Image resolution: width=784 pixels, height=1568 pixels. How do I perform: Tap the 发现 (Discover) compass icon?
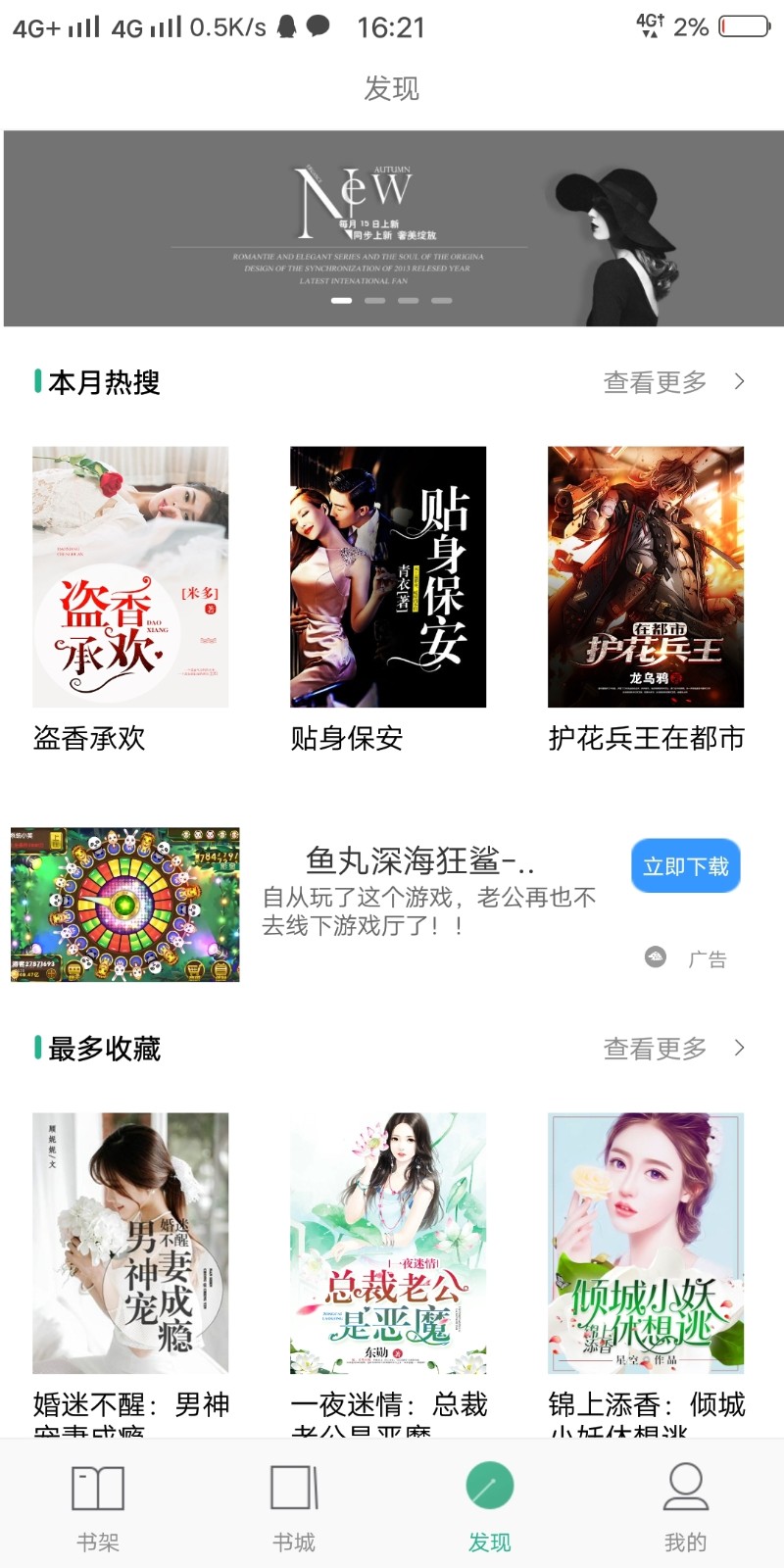(x=488, y=1485)
